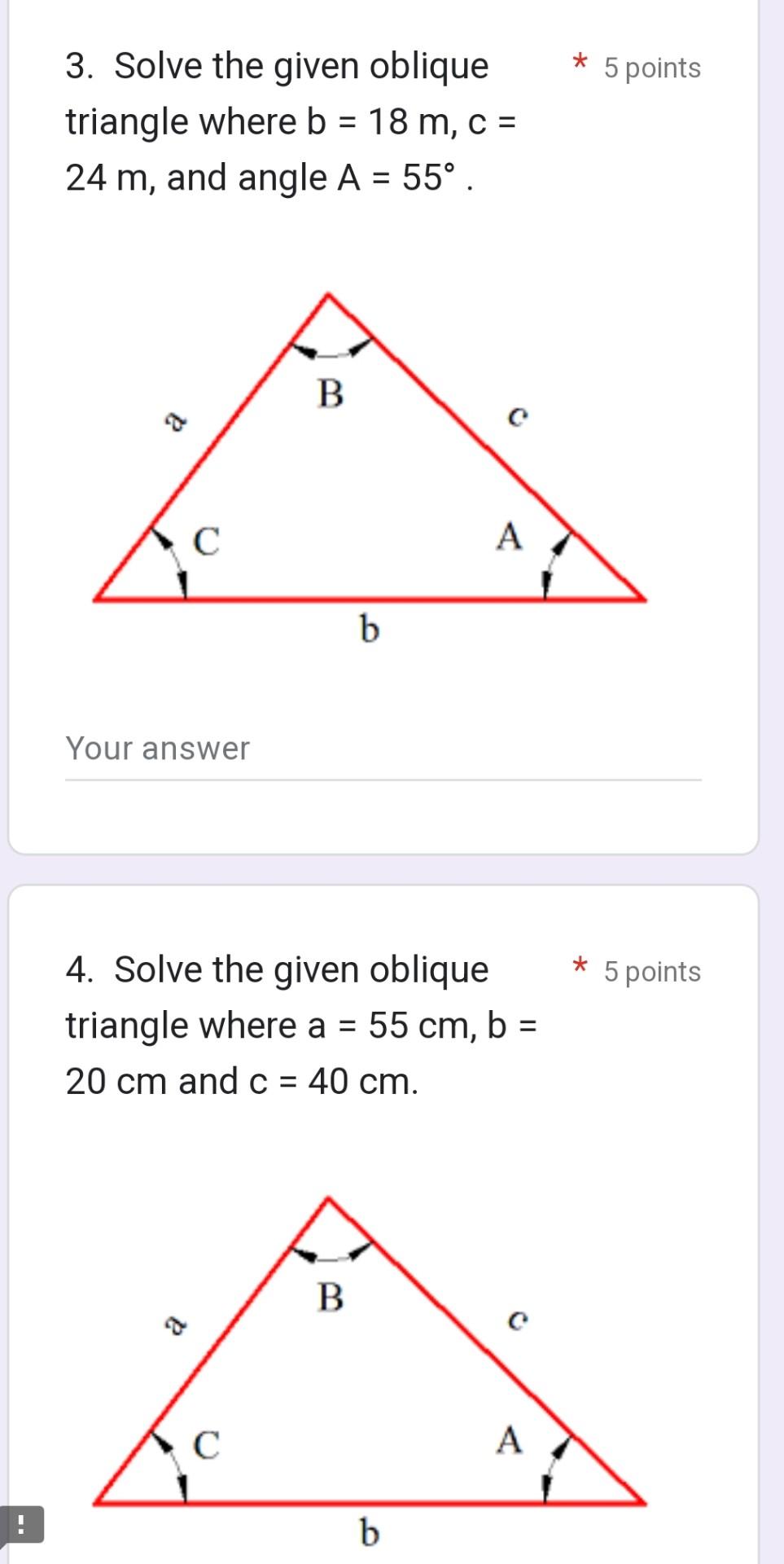This screenshot has height=1564, width=784.
Task: Select the question 4 prompt text
Action: [277, 1025]
